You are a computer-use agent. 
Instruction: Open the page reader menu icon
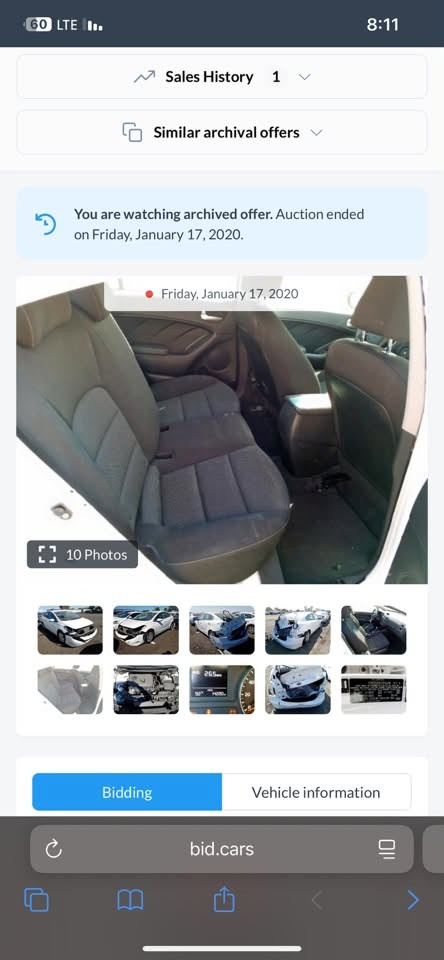[x=386, y=849]
